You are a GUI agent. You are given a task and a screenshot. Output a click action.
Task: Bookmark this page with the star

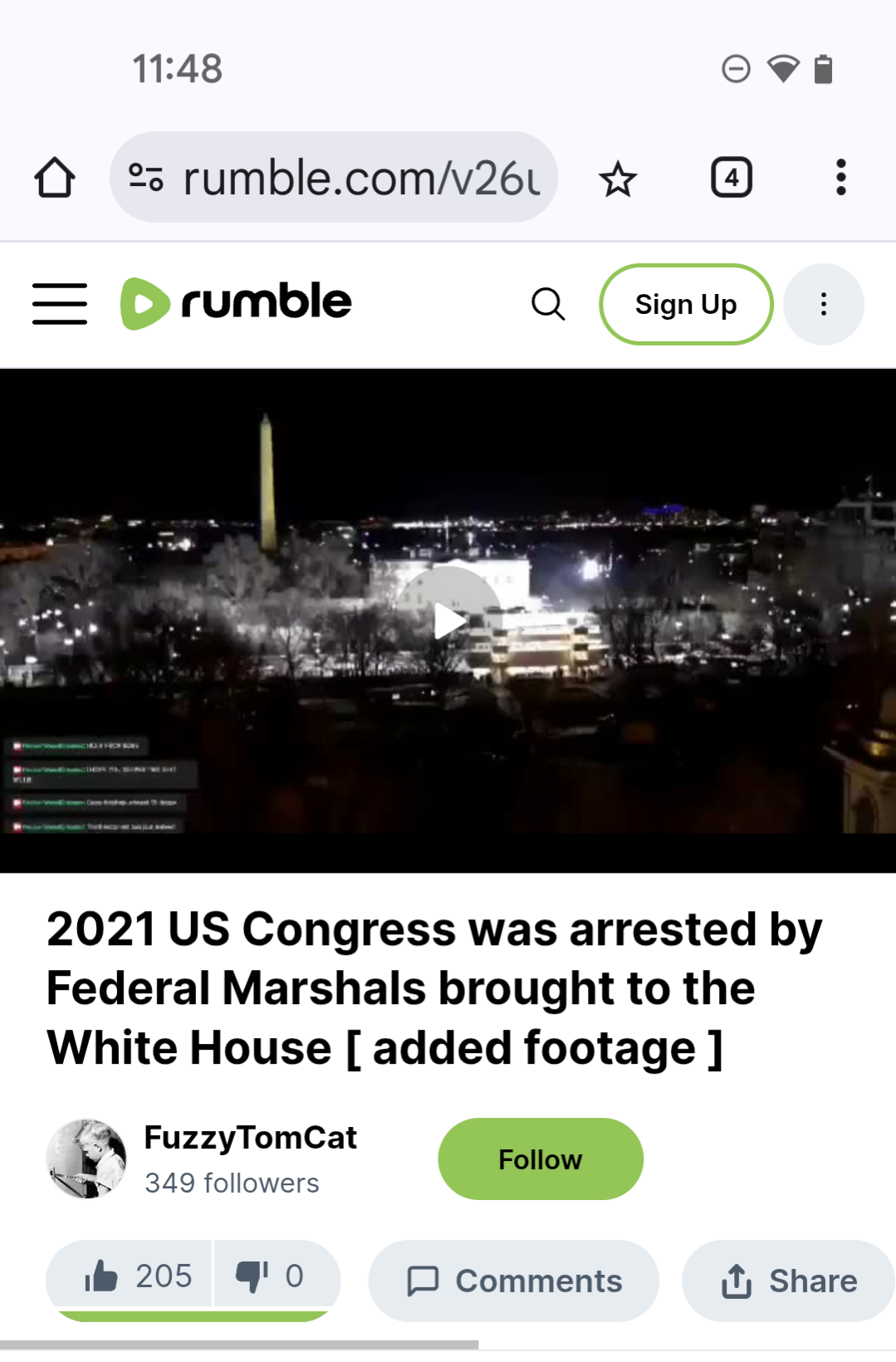point(618,179)
